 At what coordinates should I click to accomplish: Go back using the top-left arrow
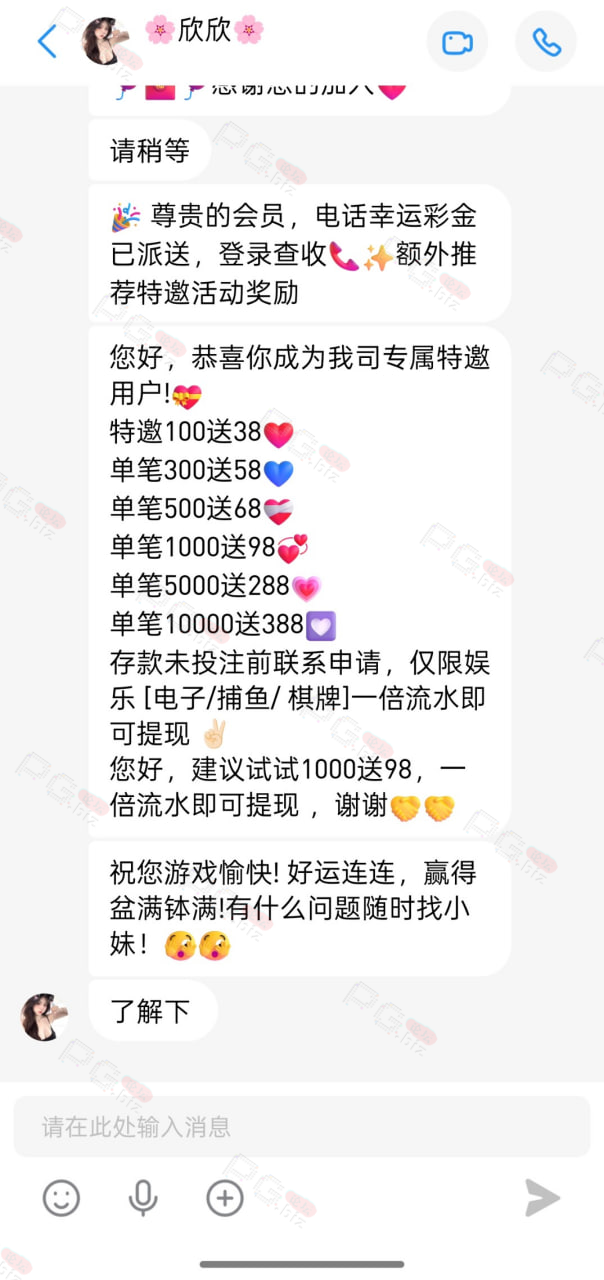[47, 42]
